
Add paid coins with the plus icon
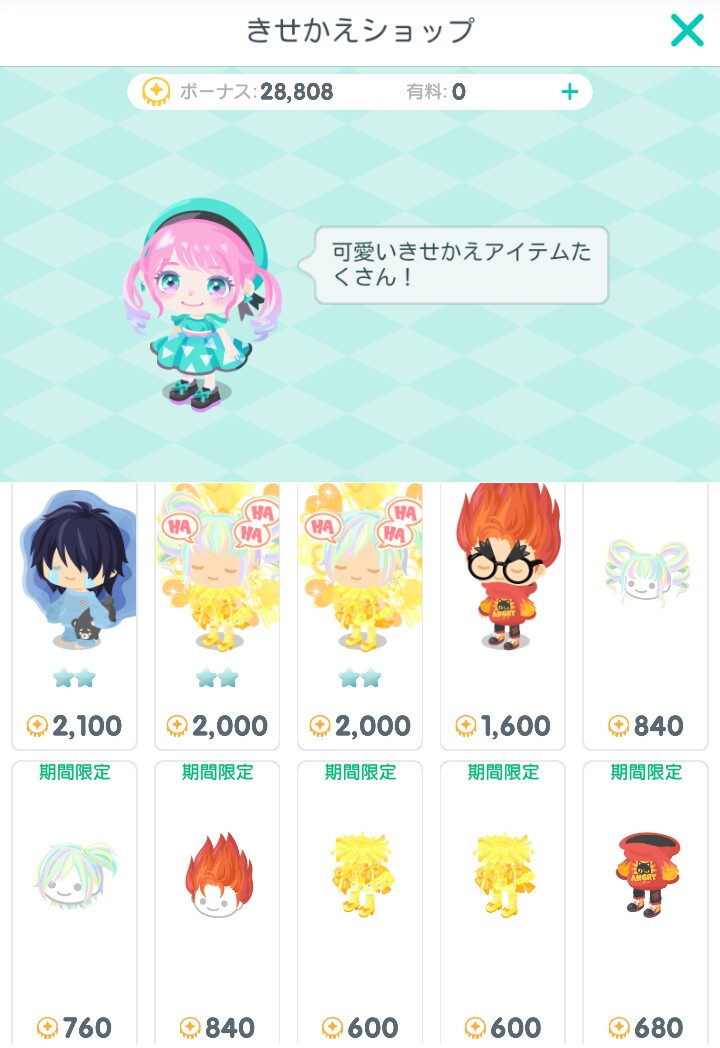point(570,92)
